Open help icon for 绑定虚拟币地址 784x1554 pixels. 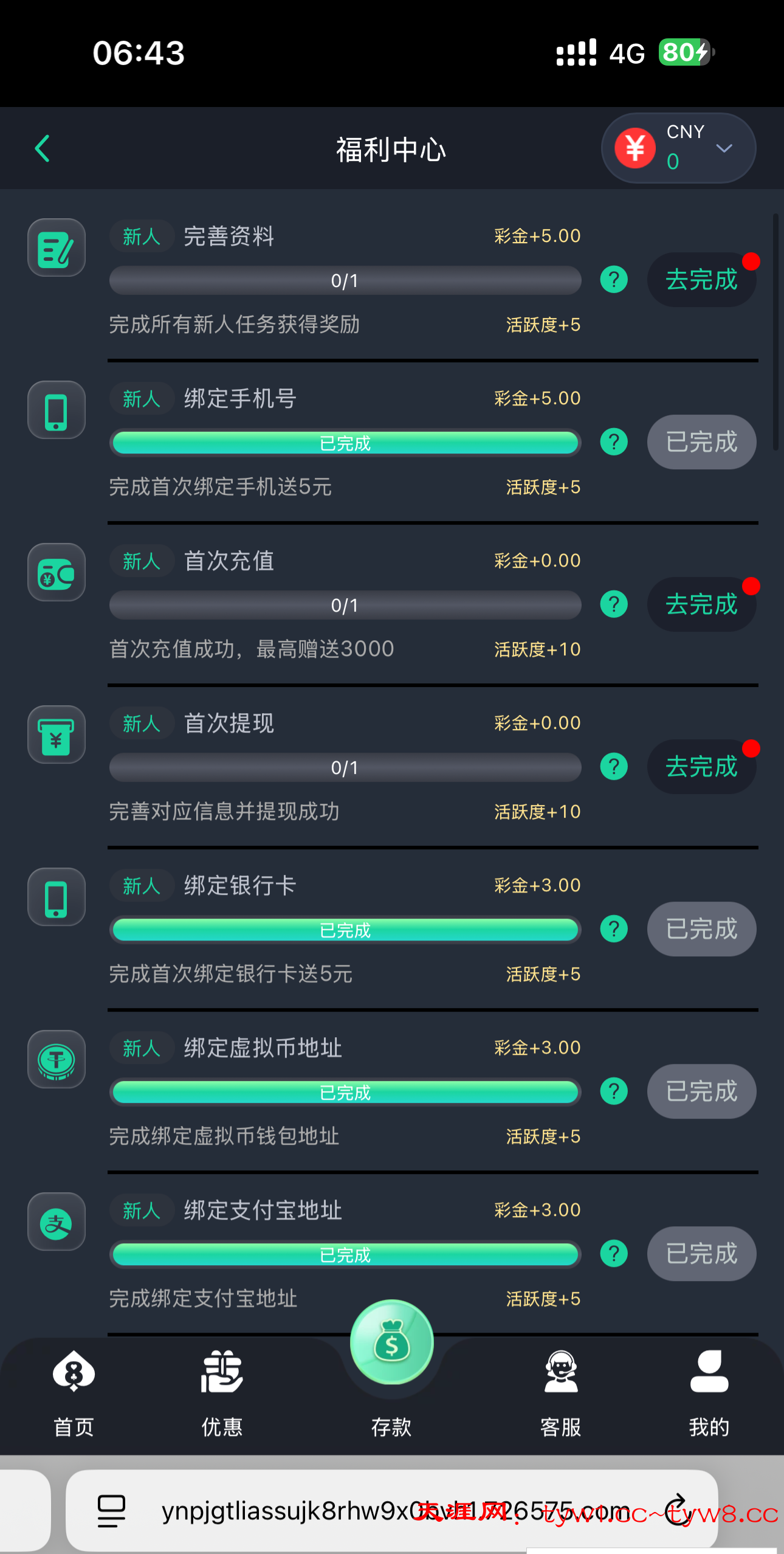tap(614, 1091)
